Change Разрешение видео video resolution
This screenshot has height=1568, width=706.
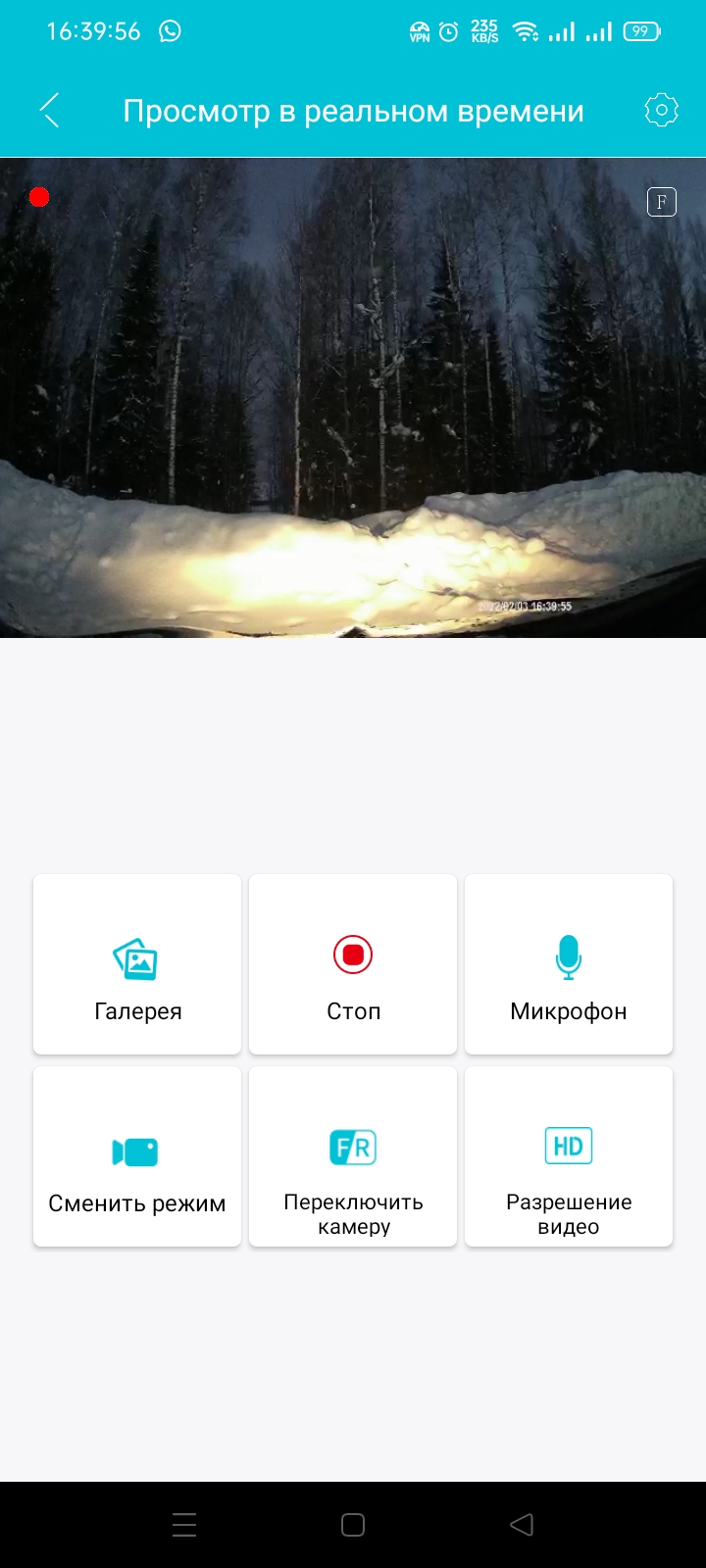click(x=569, y=1157)
